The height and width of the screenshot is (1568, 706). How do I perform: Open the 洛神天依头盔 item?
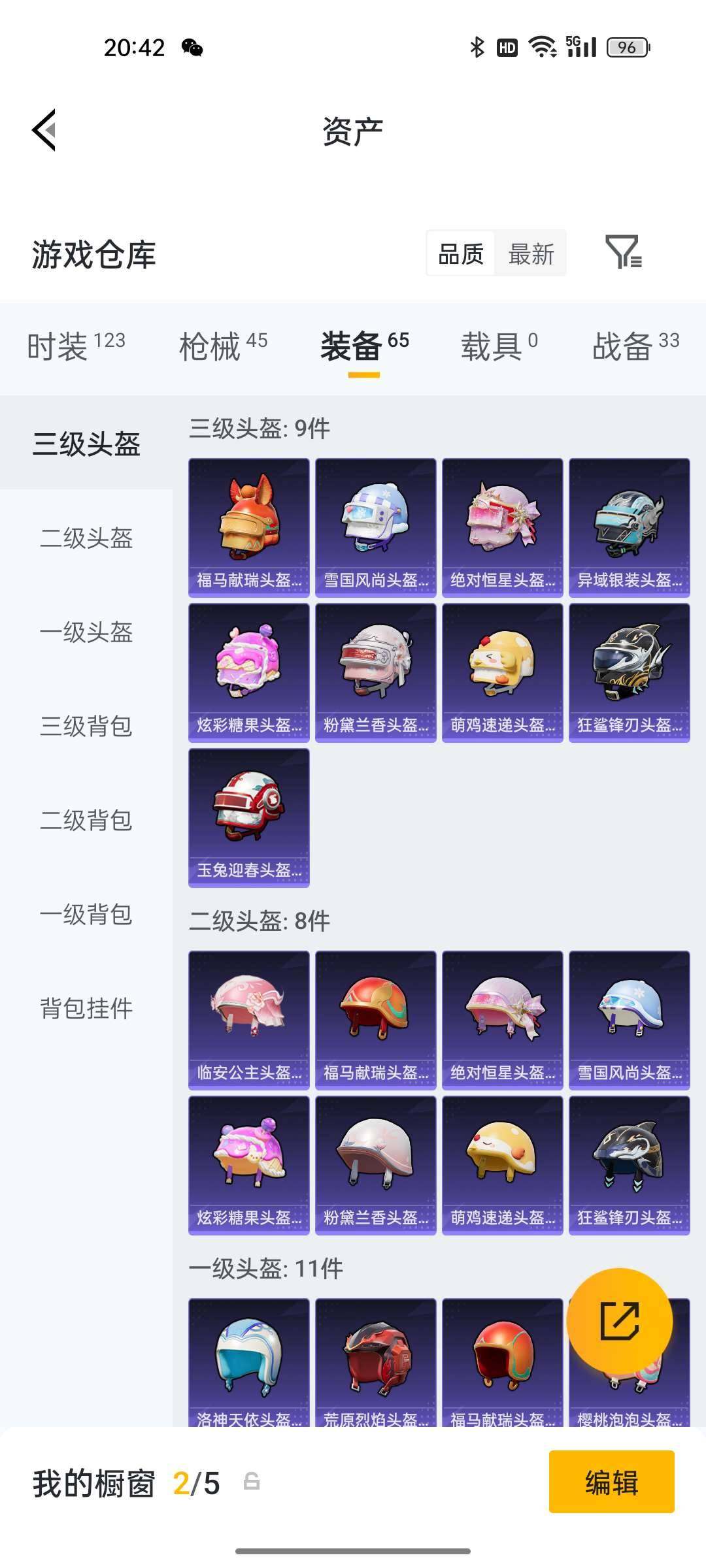pyautogui.click(x=248, y=1359)
